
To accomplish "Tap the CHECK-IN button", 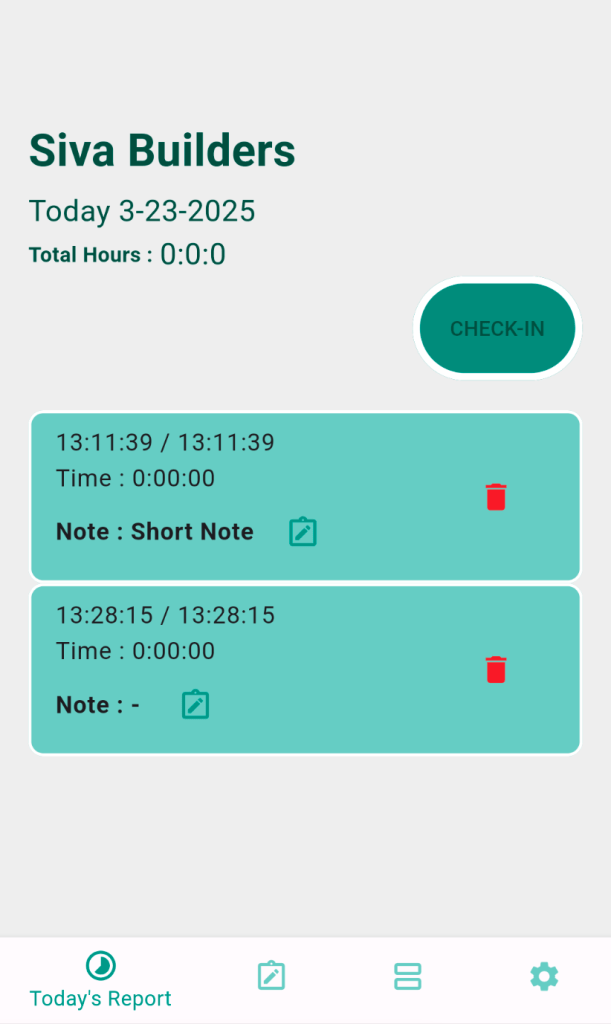I will pos(497,328).
